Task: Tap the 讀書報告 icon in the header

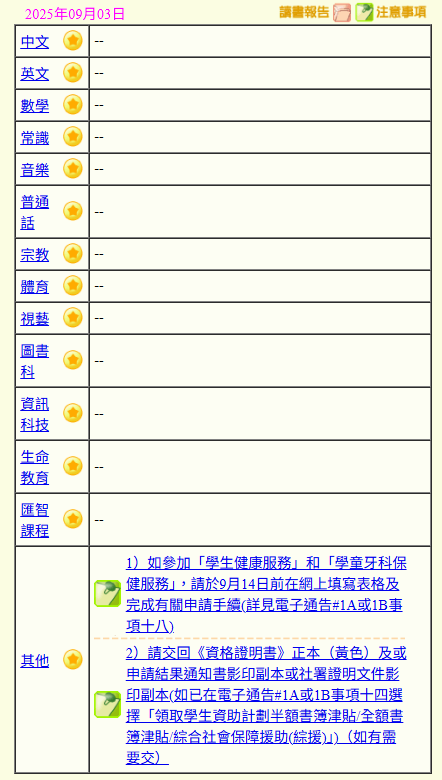Action: (342, 12)
